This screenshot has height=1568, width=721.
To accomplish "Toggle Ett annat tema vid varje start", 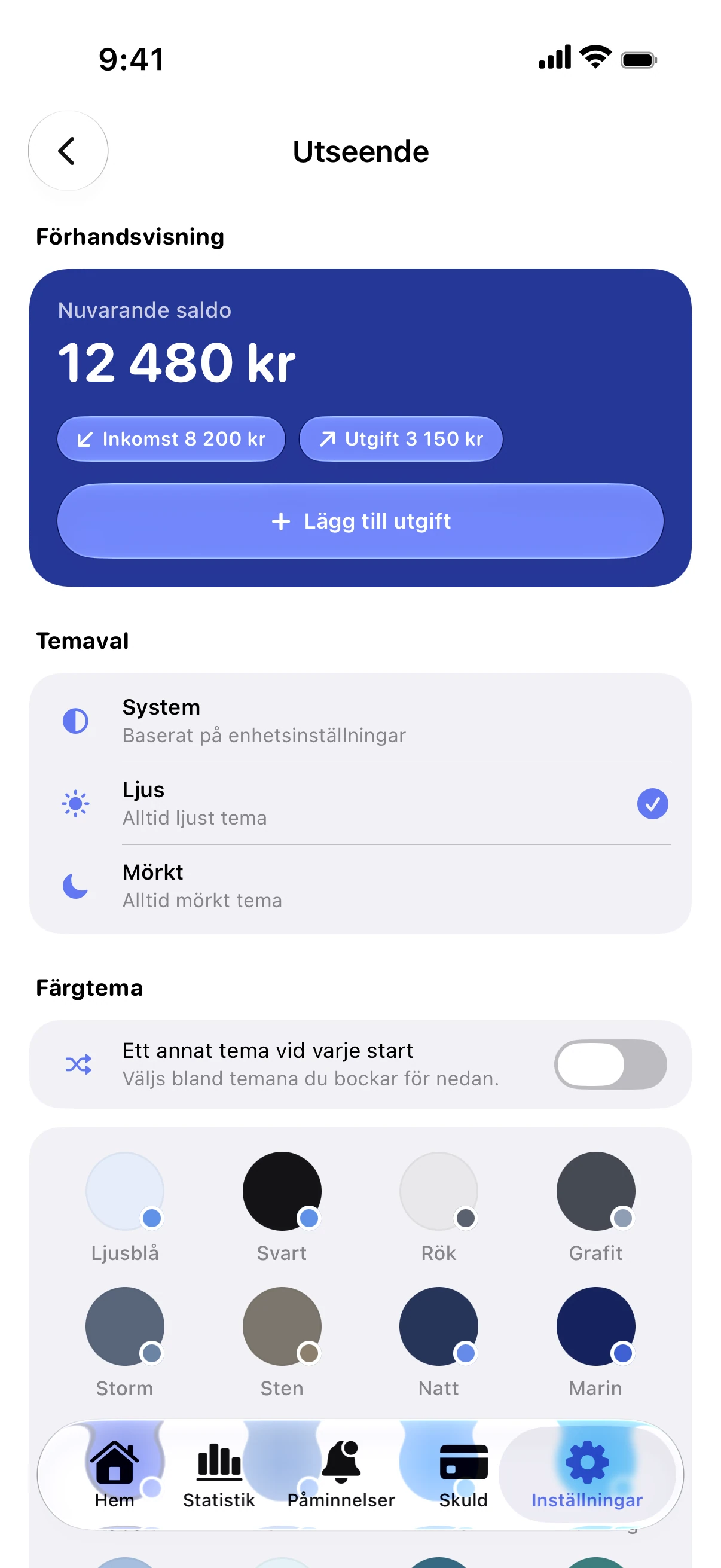I will 610,1064.
